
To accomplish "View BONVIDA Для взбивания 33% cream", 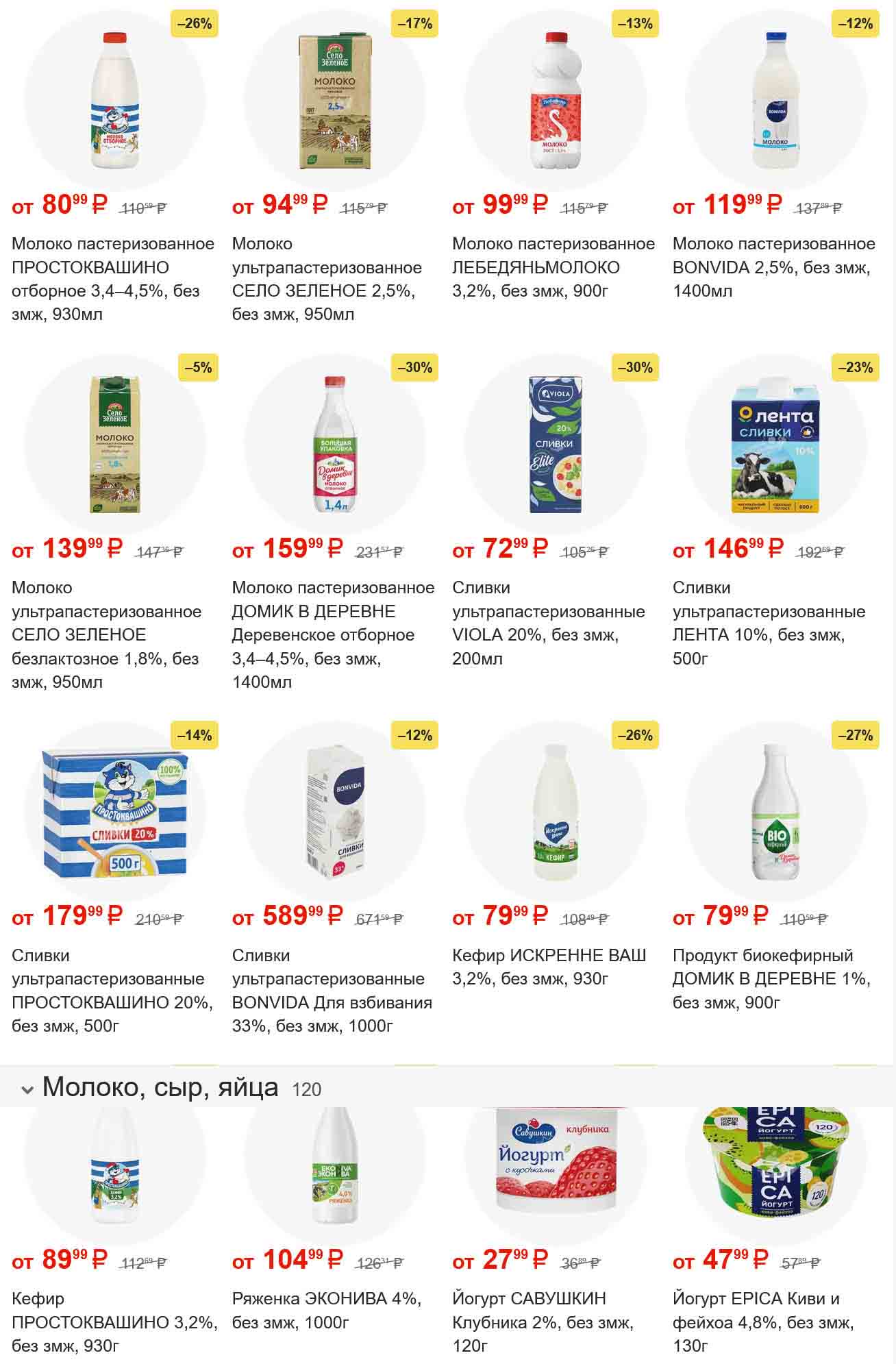I will point(335,812).
